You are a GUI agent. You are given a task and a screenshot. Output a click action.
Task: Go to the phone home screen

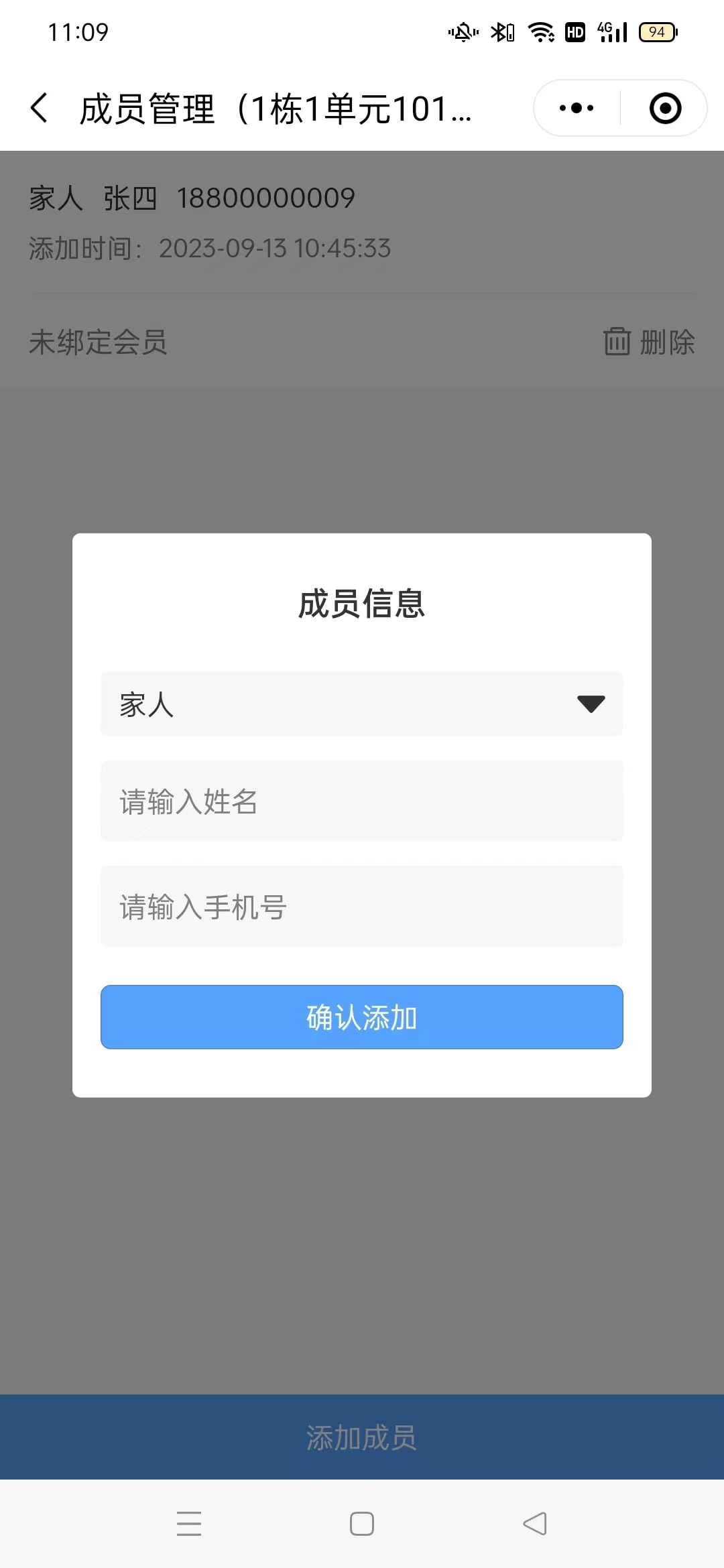pos(362,1524)
